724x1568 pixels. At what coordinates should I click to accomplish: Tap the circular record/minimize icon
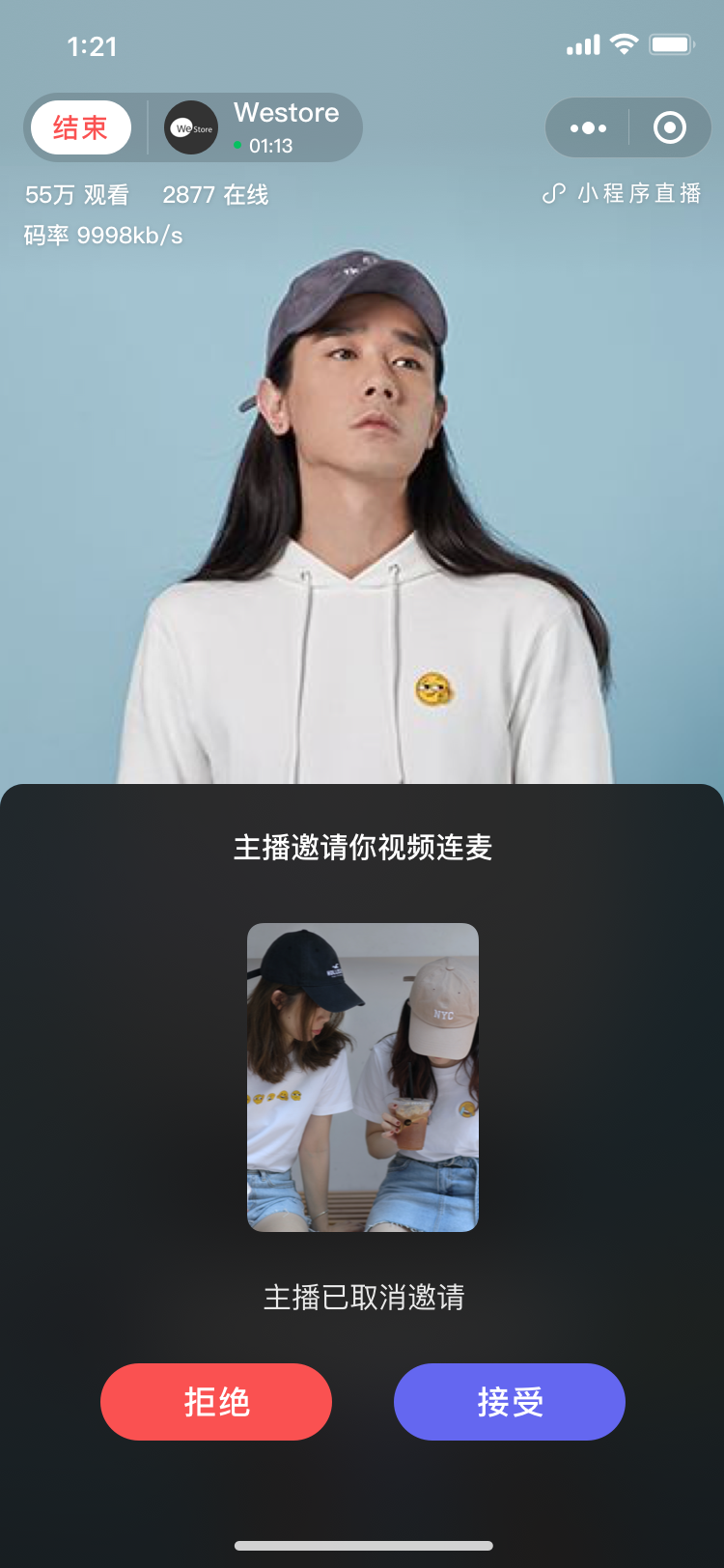coord(670,126)
